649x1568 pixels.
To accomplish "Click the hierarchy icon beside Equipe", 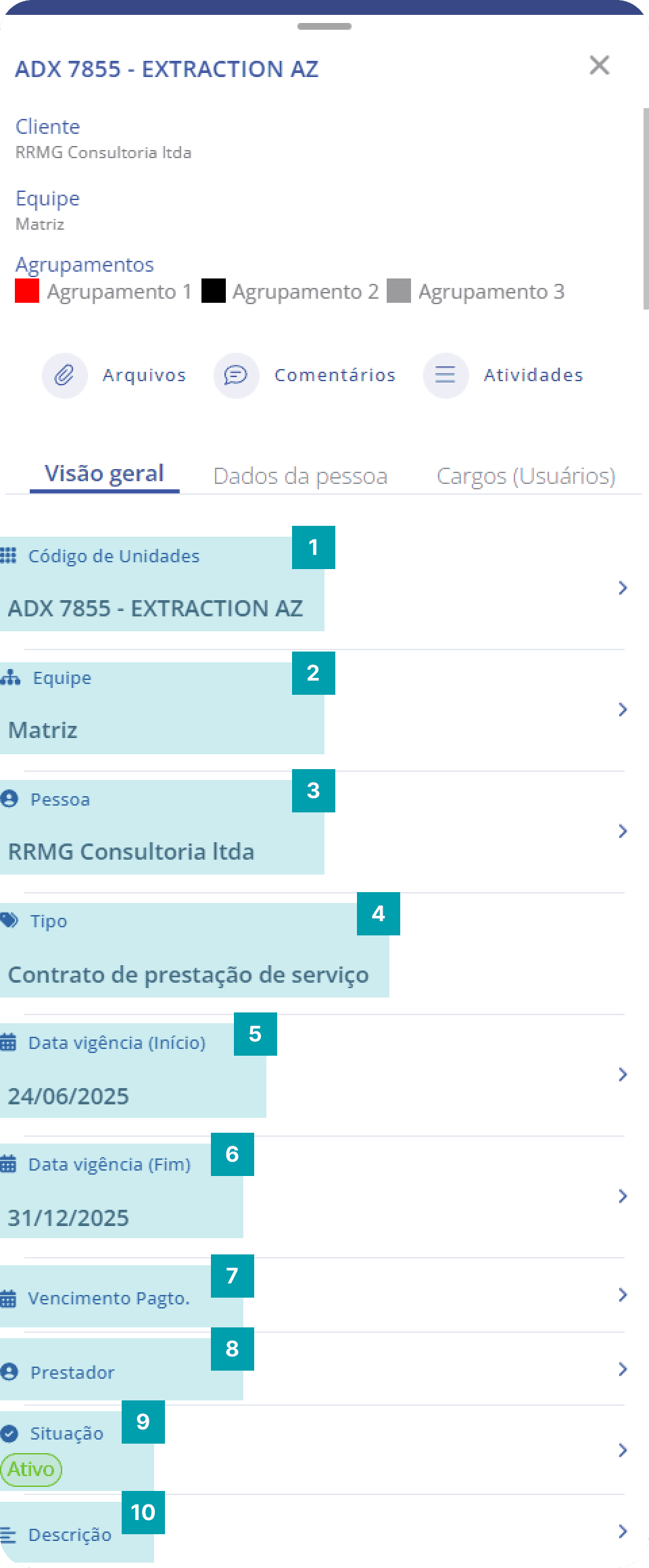I will pos(9,677).
